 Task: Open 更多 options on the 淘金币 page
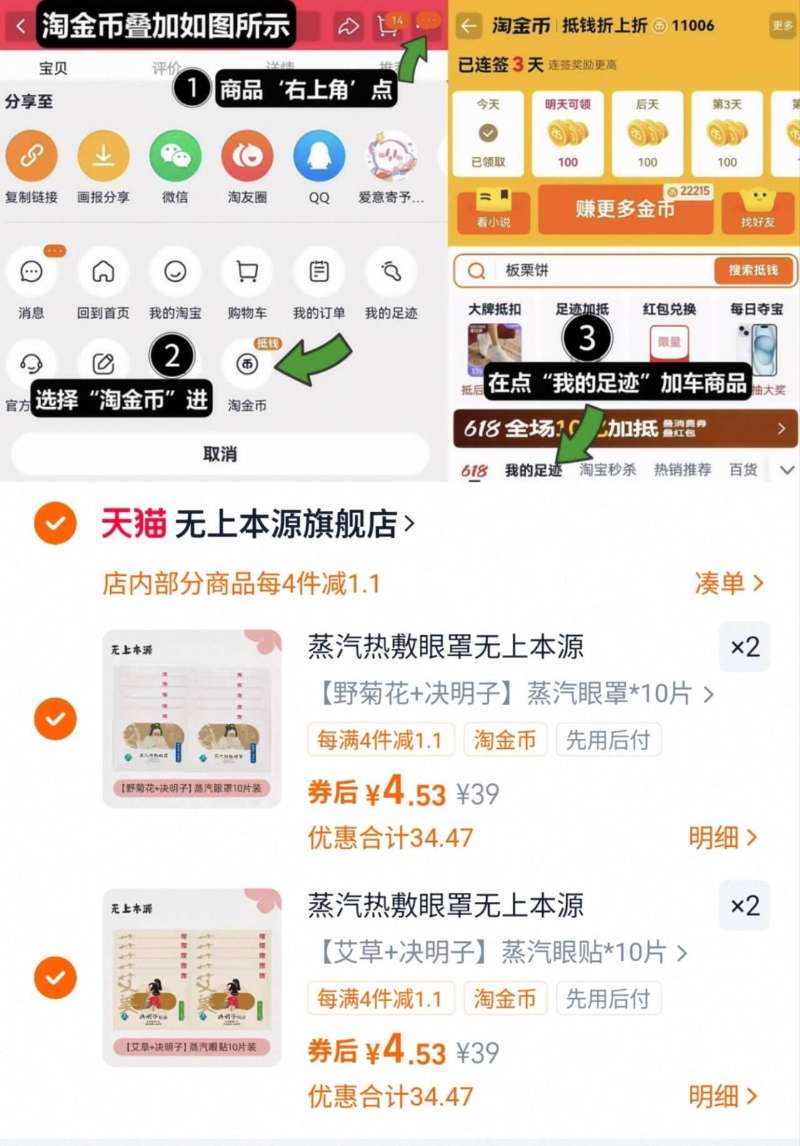point(781,24)
